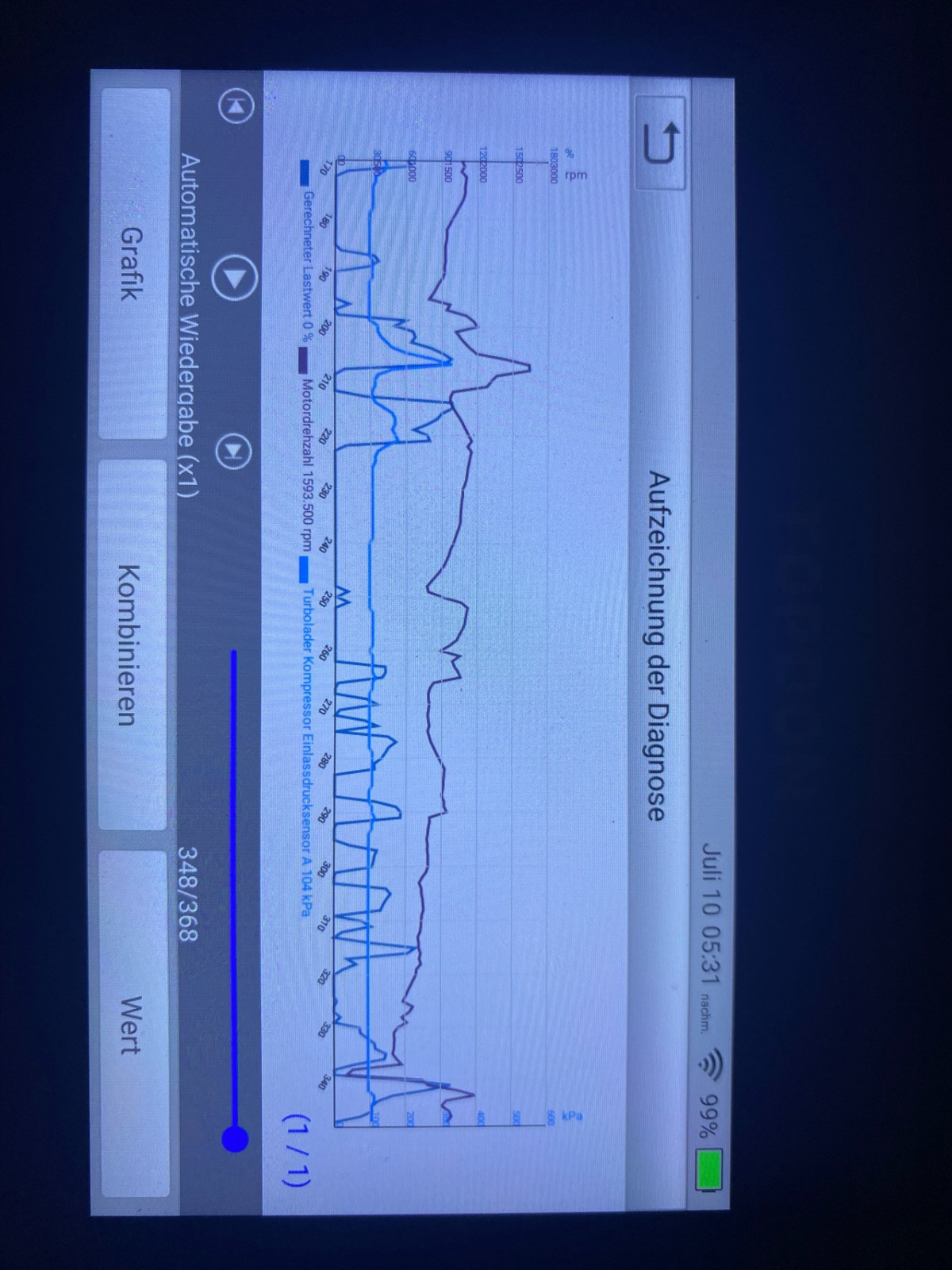Switch to the Wert view
The image size is (952, 1270).
click(x=133, y=1024)
